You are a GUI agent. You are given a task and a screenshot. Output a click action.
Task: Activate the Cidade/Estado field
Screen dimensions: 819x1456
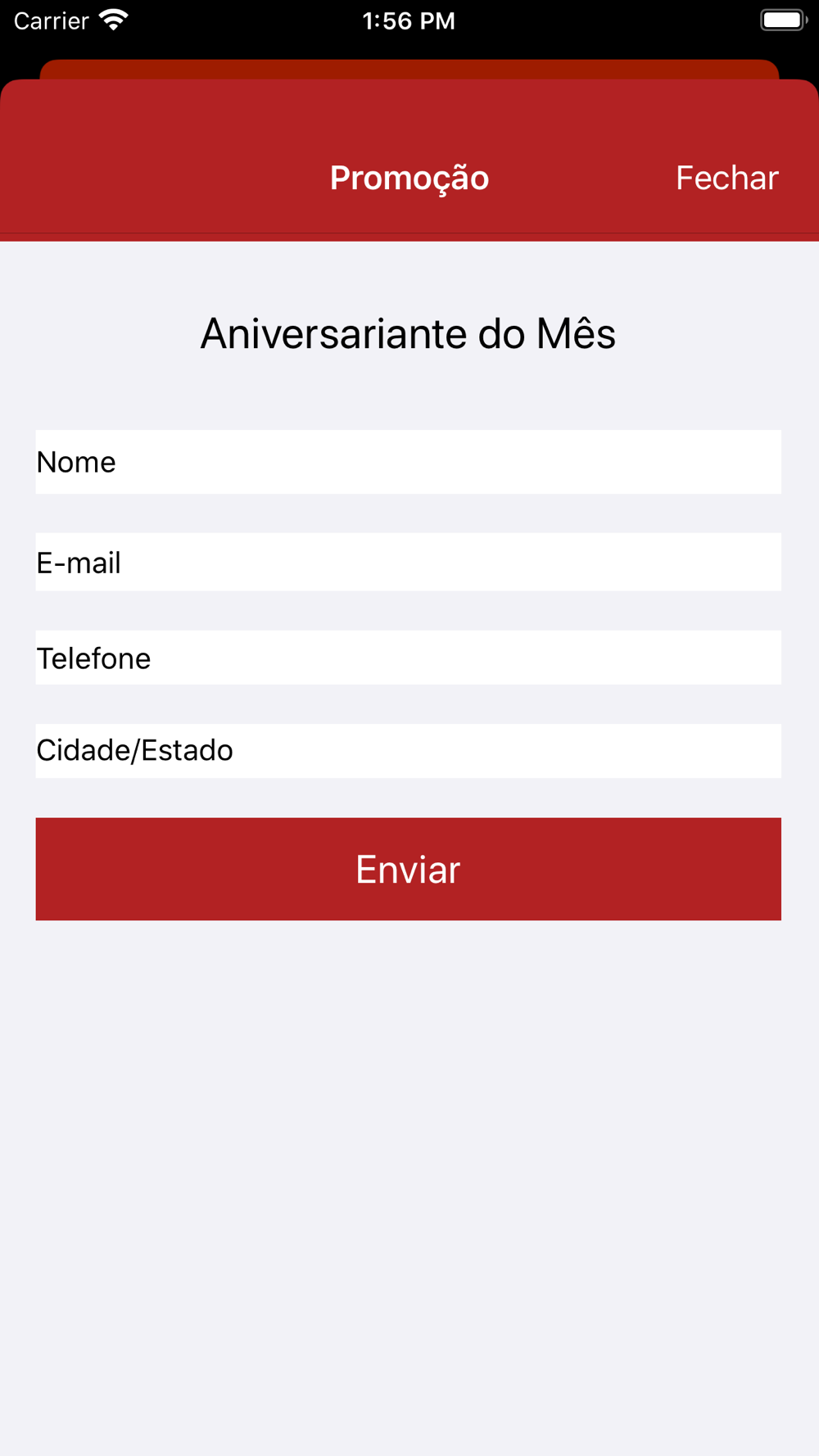[x=408, y=751]
